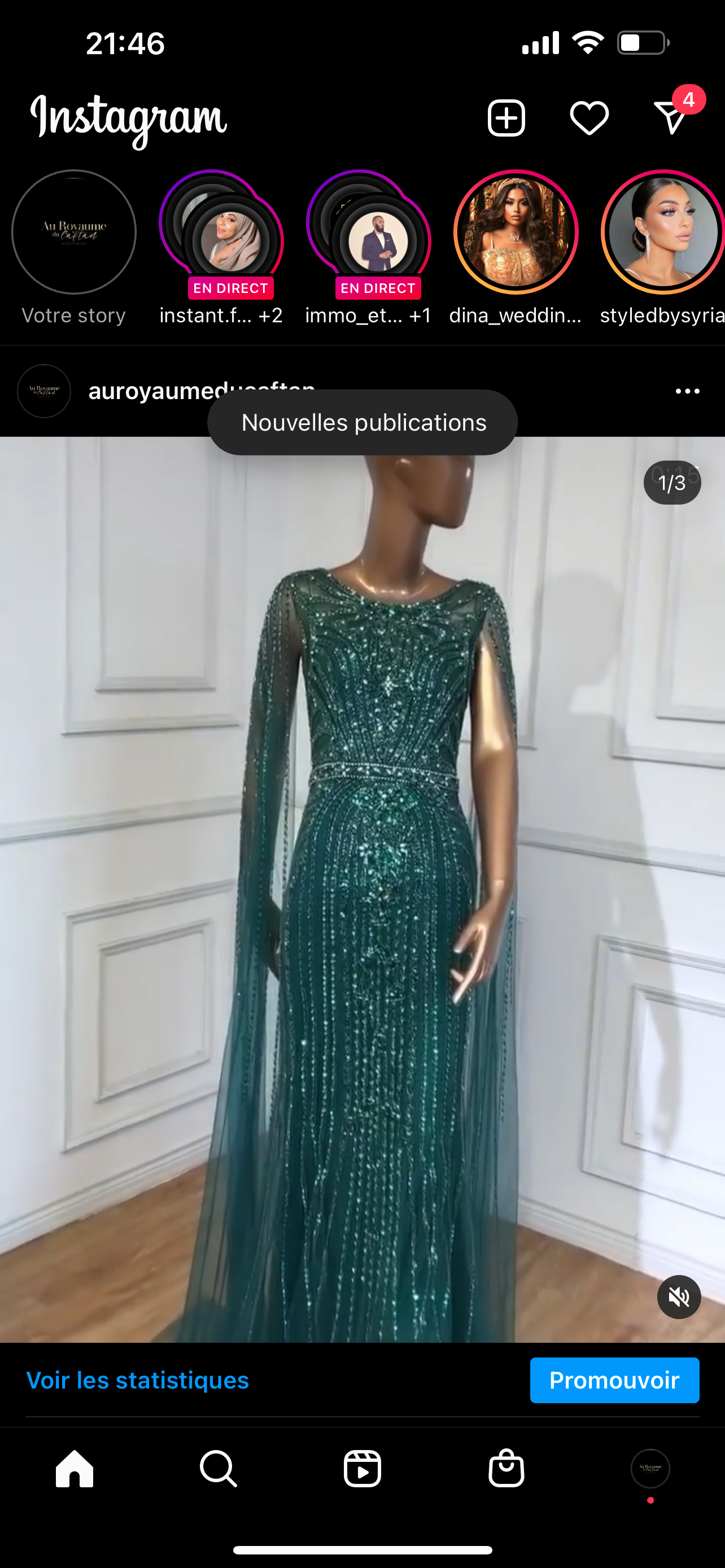
Task: Tap the Nouvelles publications pill
Action: (363, 422)
